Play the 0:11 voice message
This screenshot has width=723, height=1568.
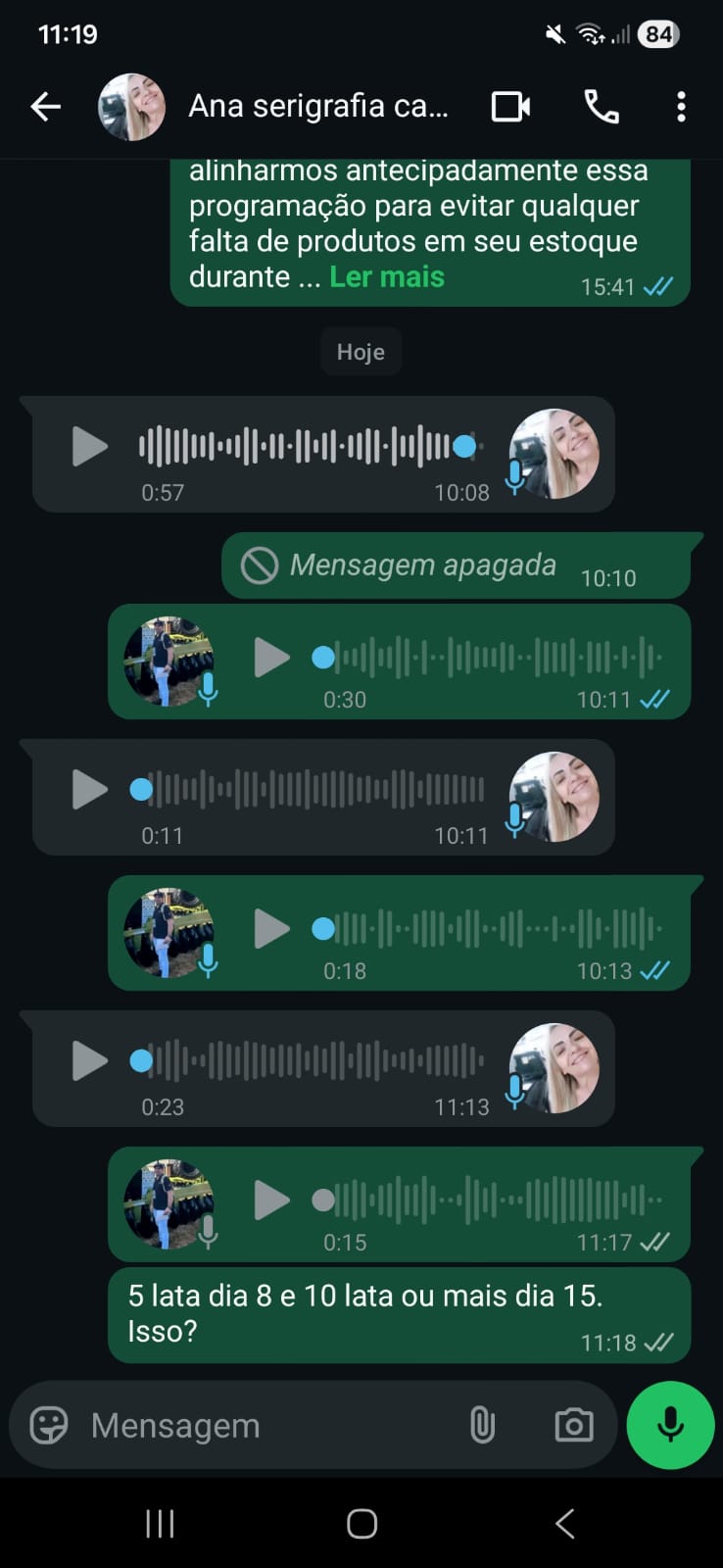(x=89, y=789)
